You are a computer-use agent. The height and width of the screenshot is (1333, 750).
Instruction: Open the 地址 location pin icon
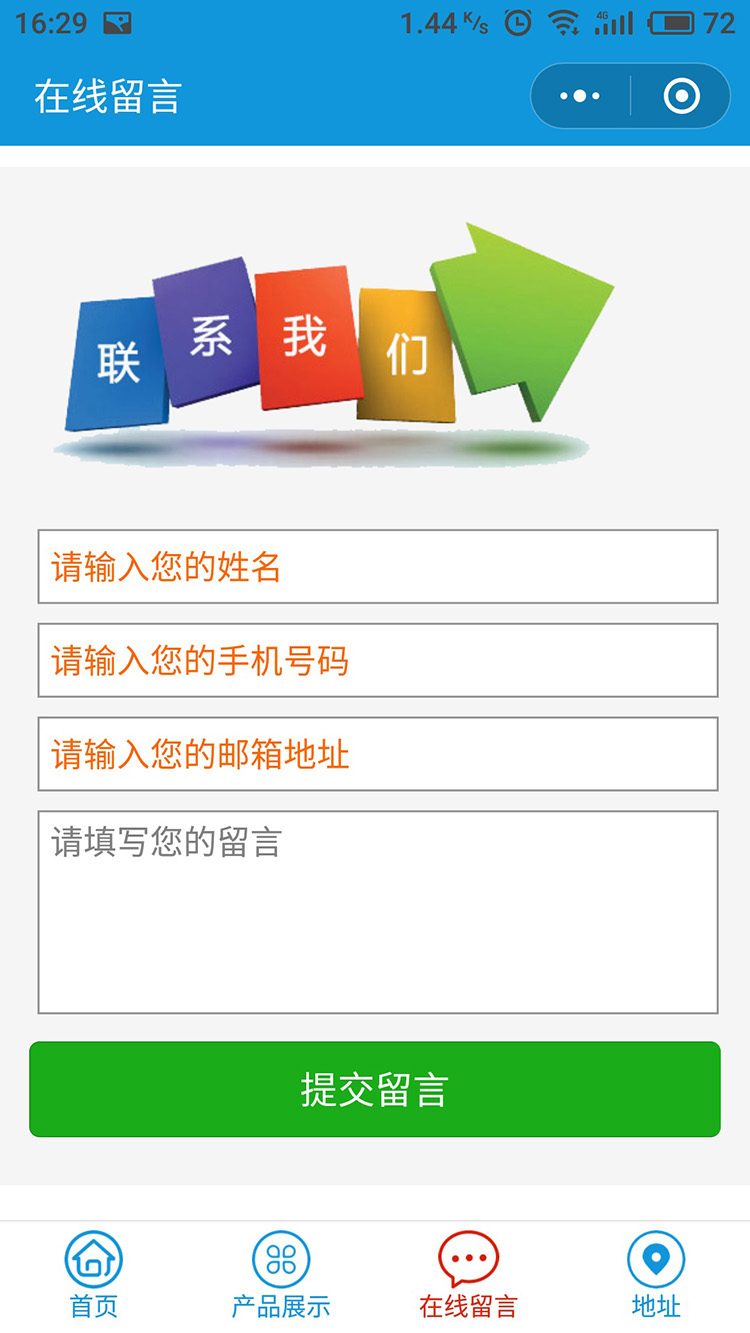point(655,1259)
